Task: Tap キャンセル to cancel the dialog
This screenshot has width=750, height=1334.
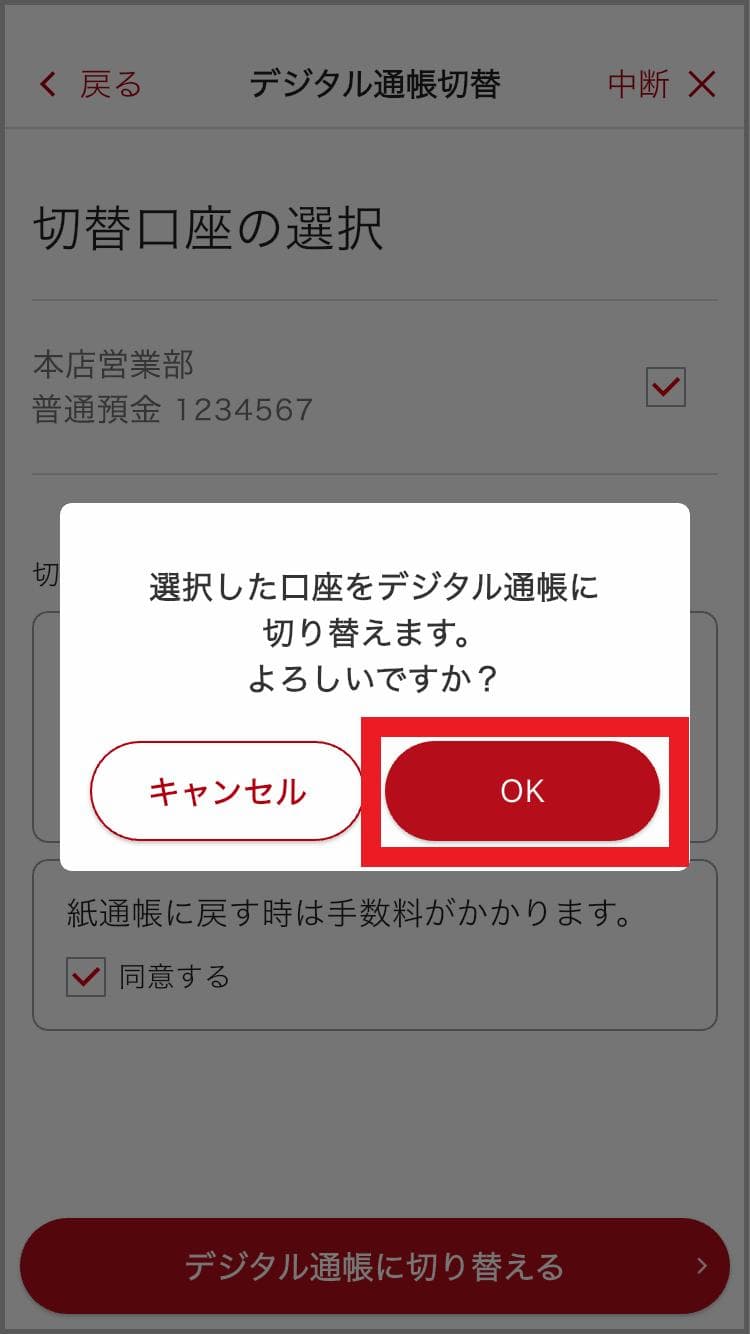Action: click(x=227, y=791)
